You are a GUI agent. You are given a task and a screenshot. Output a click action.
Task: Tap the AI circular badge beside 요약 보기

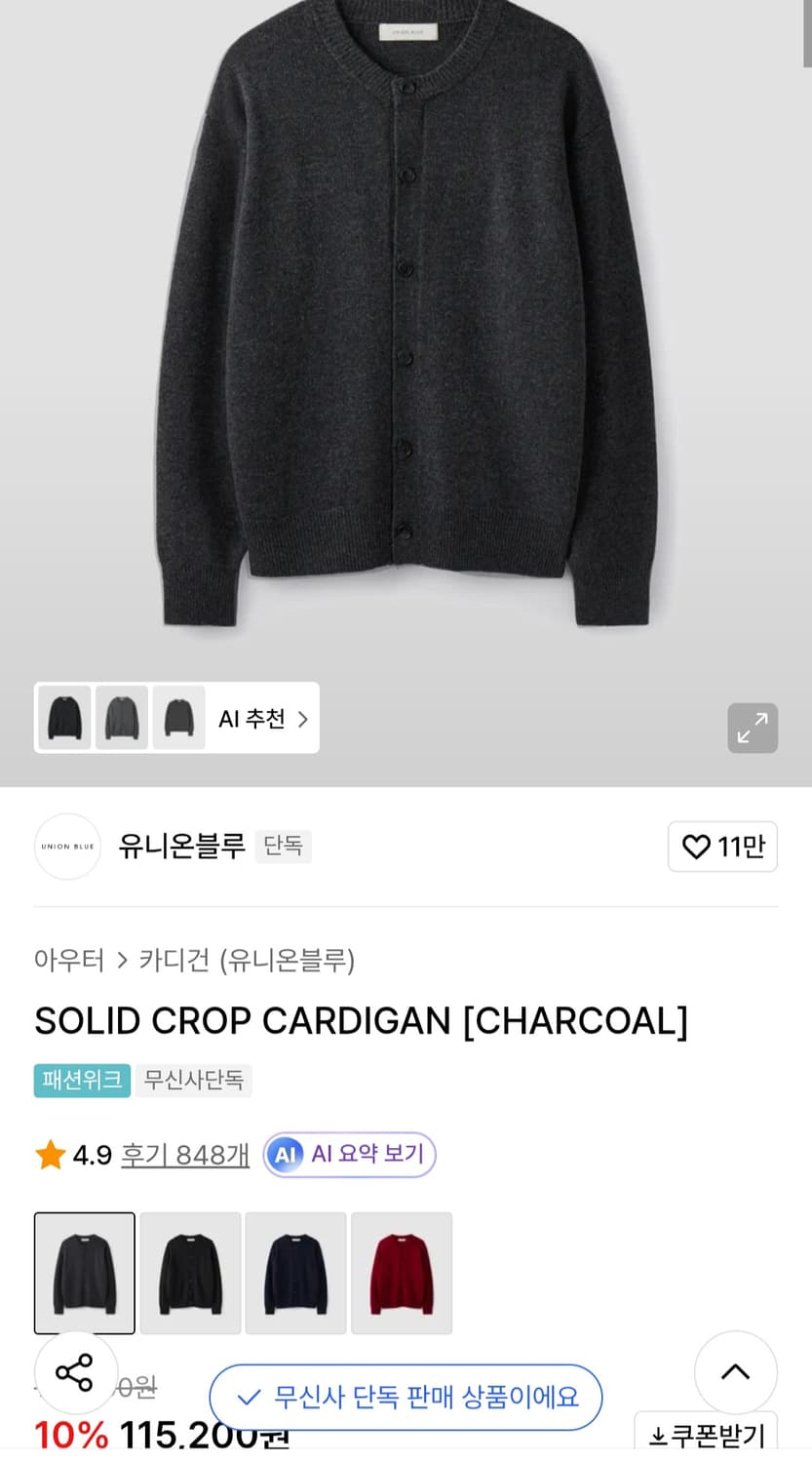(285, 1154)
